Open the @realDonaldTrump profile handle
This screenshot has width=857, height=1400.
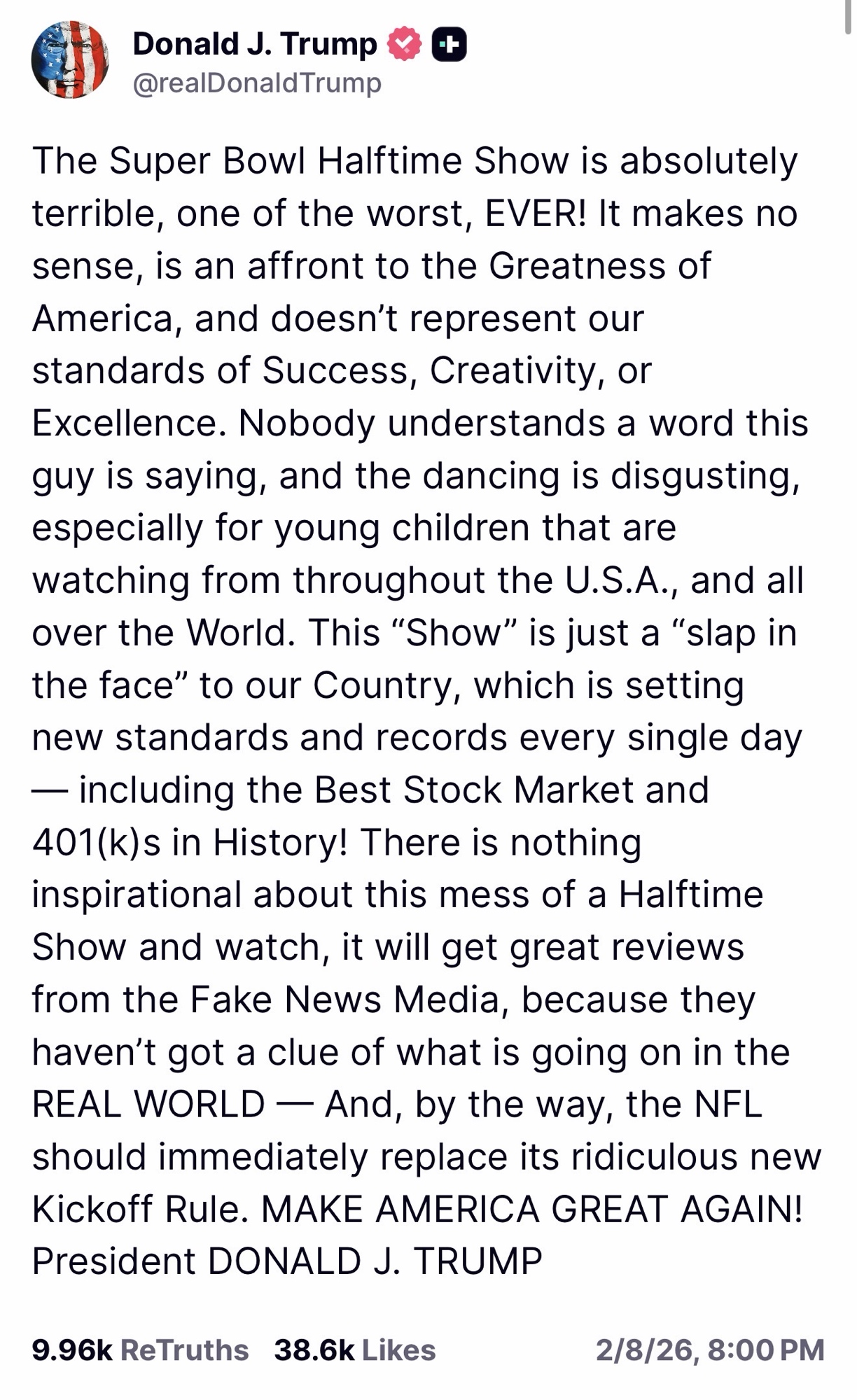point(257,83)
